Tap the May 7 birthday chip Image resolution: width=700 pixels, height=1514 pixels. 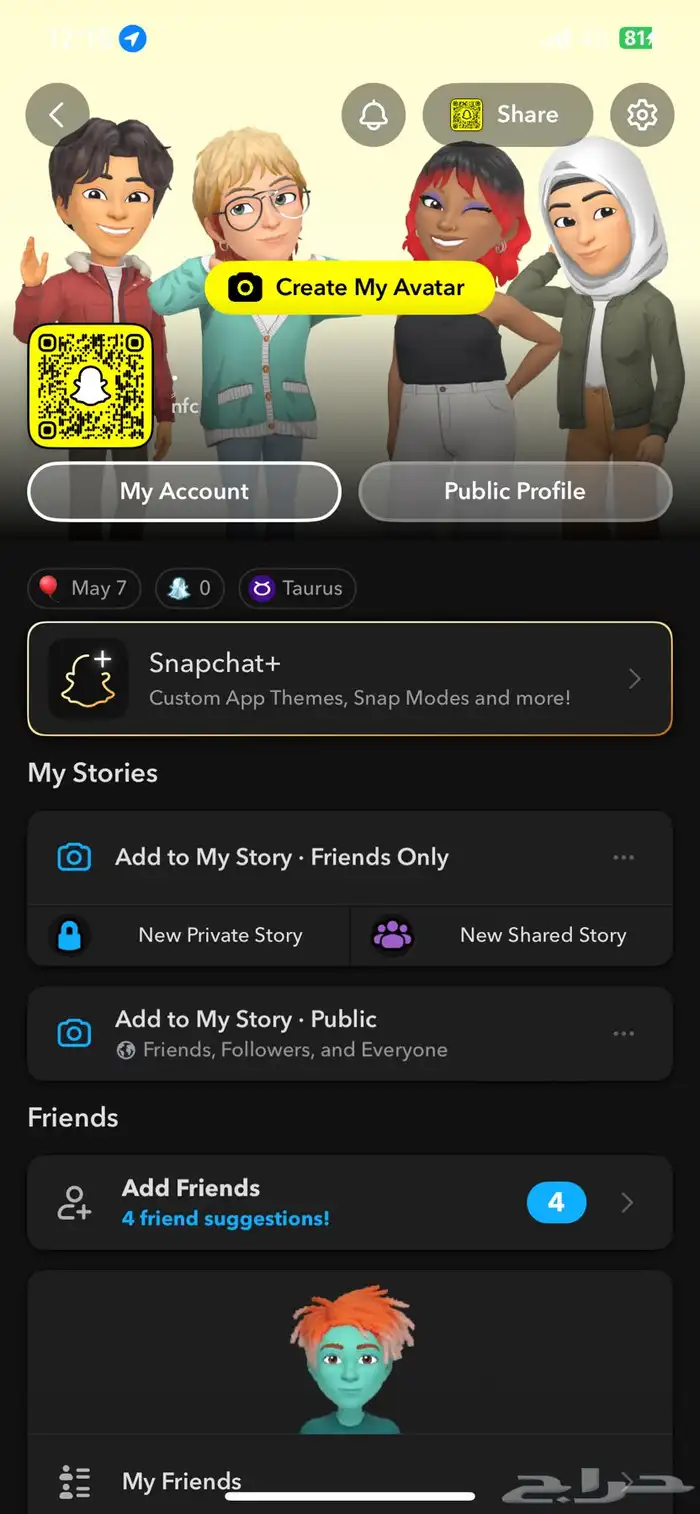[x=84, y=588]
